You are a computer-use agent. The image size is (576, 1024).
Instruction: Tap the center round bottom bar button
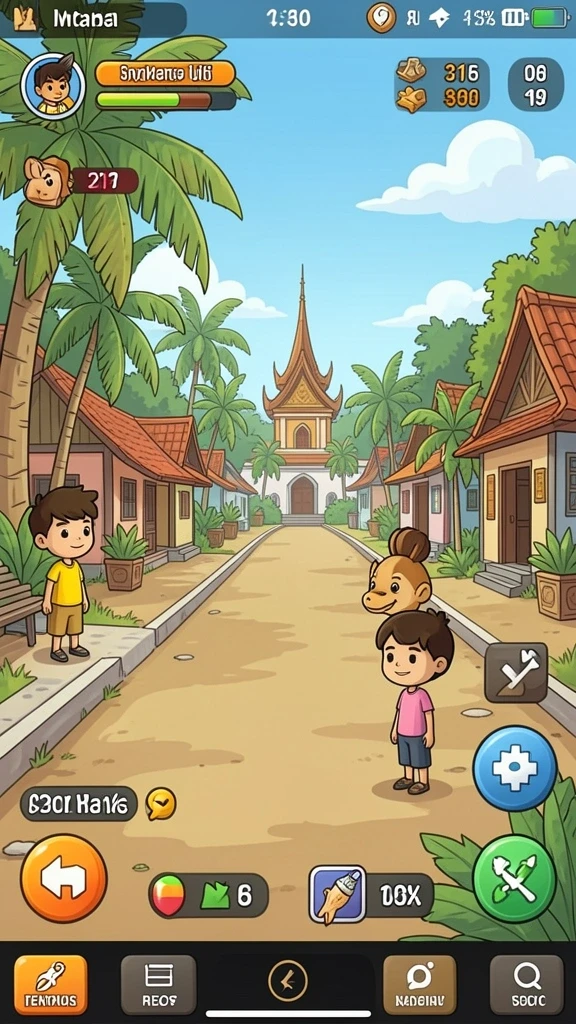click(x=288, y=981)
